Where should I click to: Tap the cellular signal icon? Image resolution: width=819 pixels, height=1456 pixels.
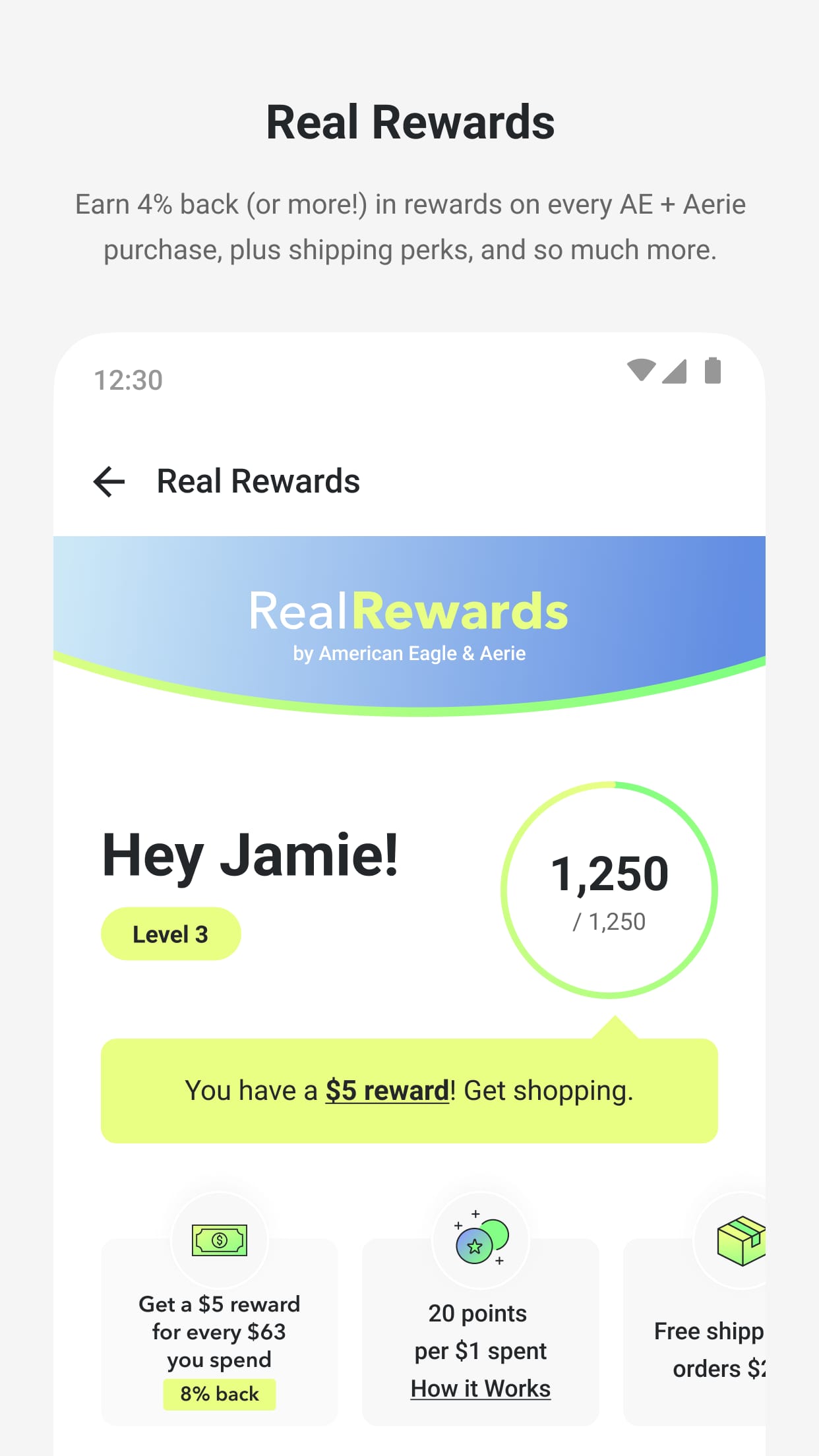point(675,371)
